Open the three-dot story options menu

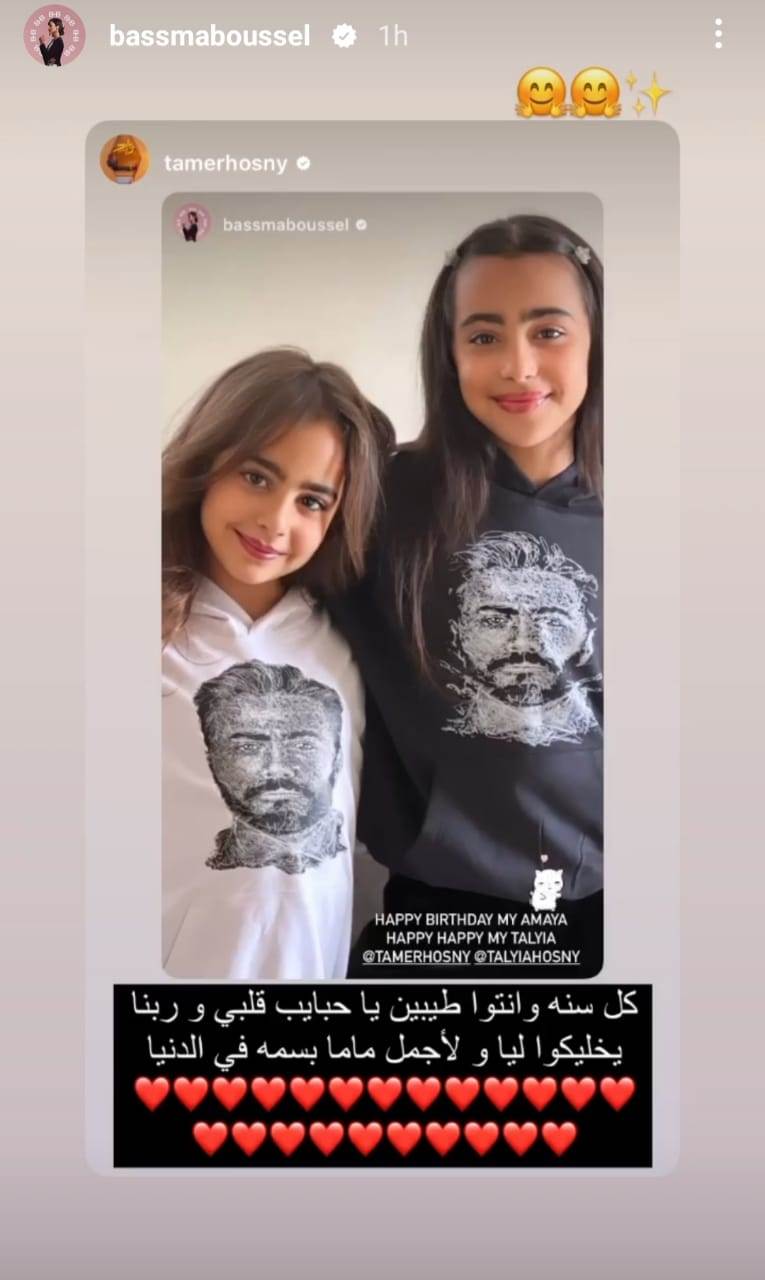(x=718, y=34)
